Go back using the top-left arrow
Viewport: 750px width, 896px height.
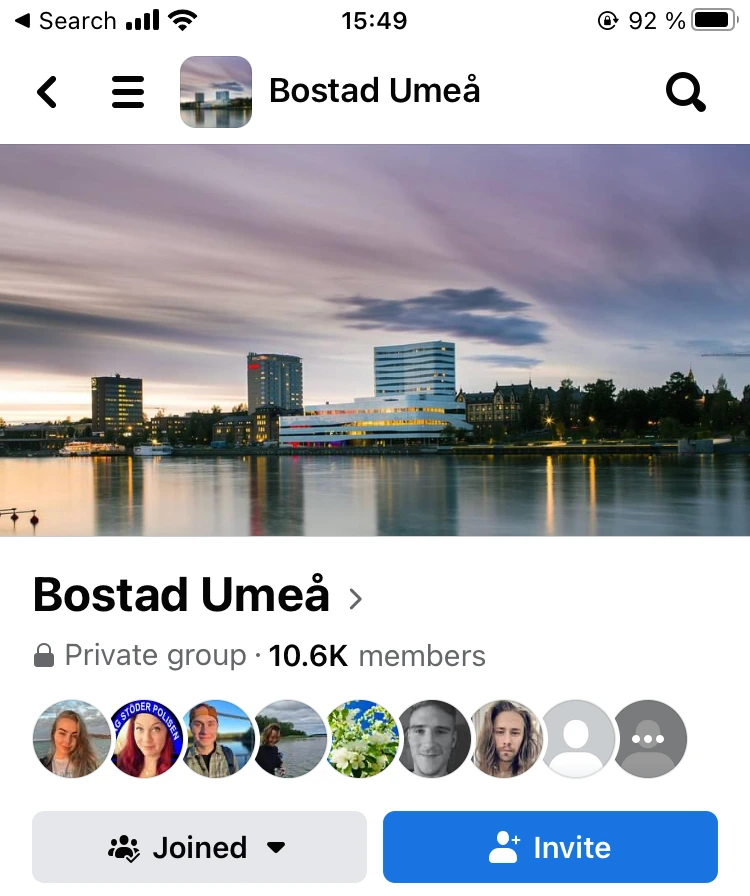[47, 92]
